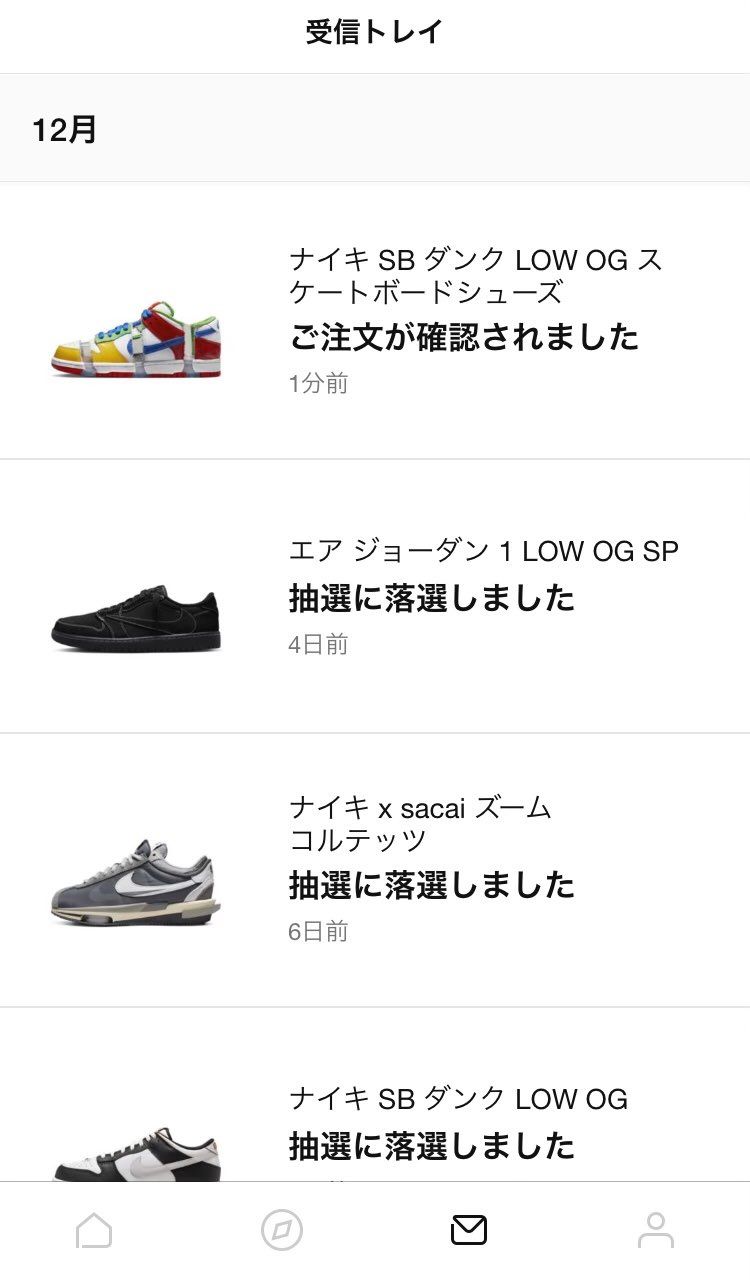Tap the Discover compass icon

click(x=281, y=1231)
